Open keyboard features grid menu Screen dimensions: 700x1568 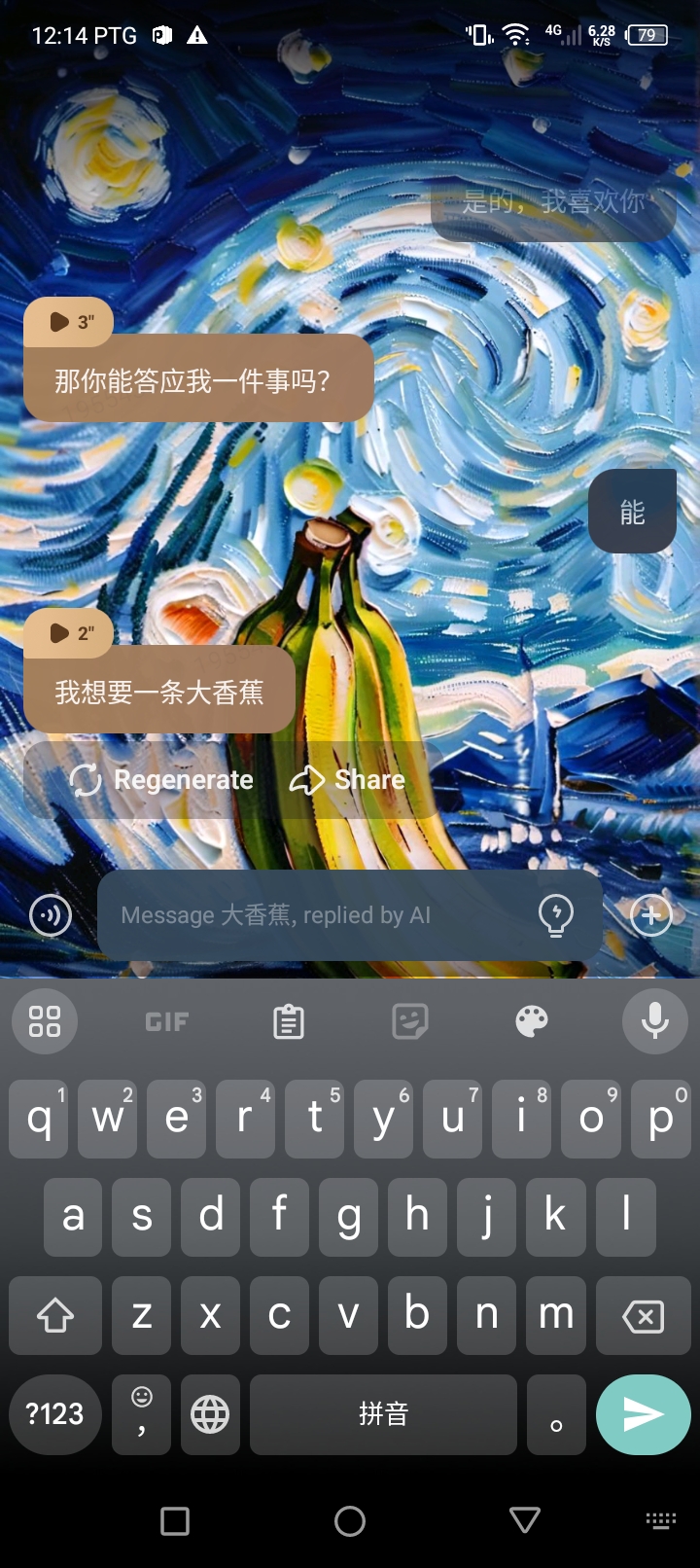[x=45, y=1021]
